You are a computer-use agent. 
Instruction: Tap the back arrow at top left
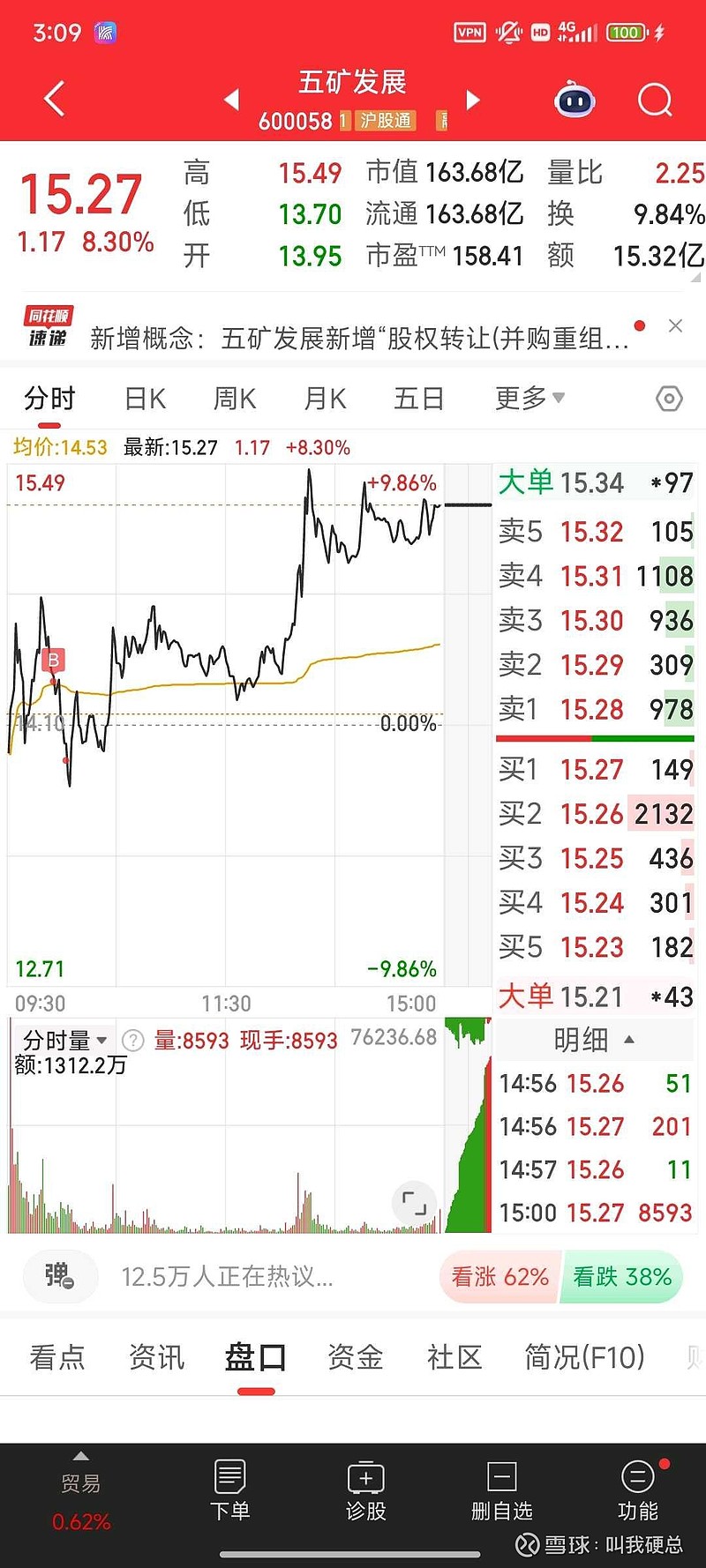tap(54, 100)
